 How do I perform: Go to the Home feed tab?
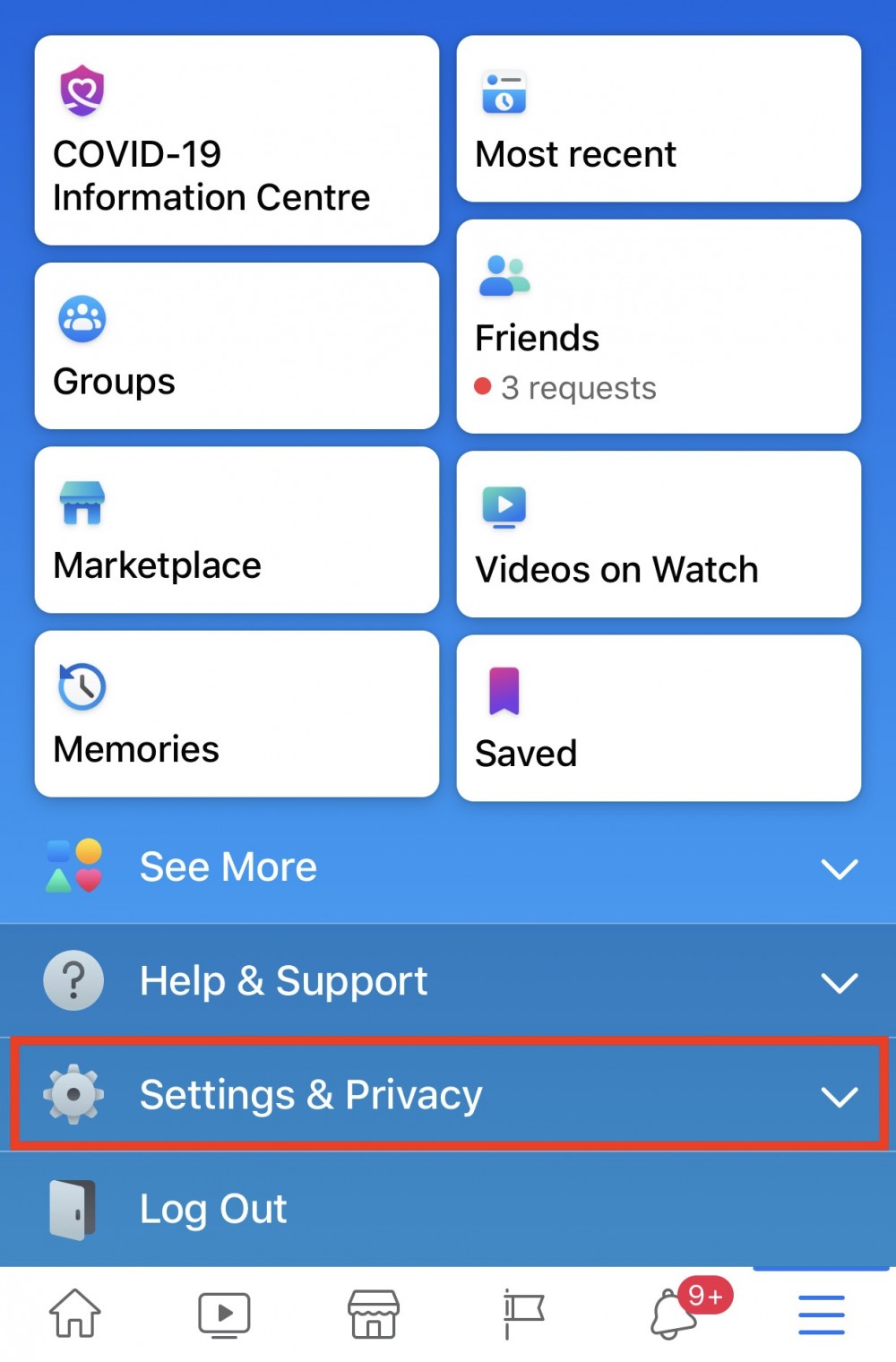[x=74, y=1315]
